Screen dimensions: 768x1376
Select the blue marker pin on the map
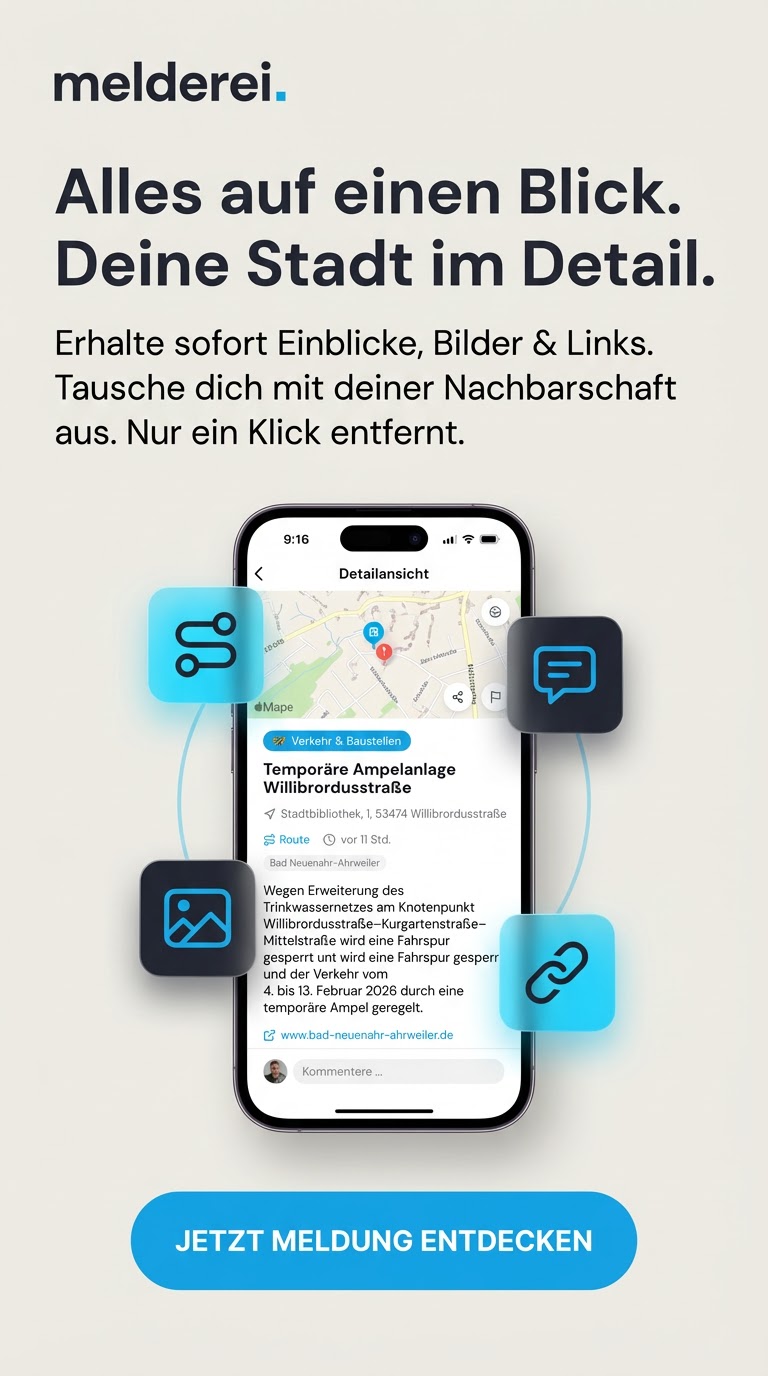click(x=372, y=632)
